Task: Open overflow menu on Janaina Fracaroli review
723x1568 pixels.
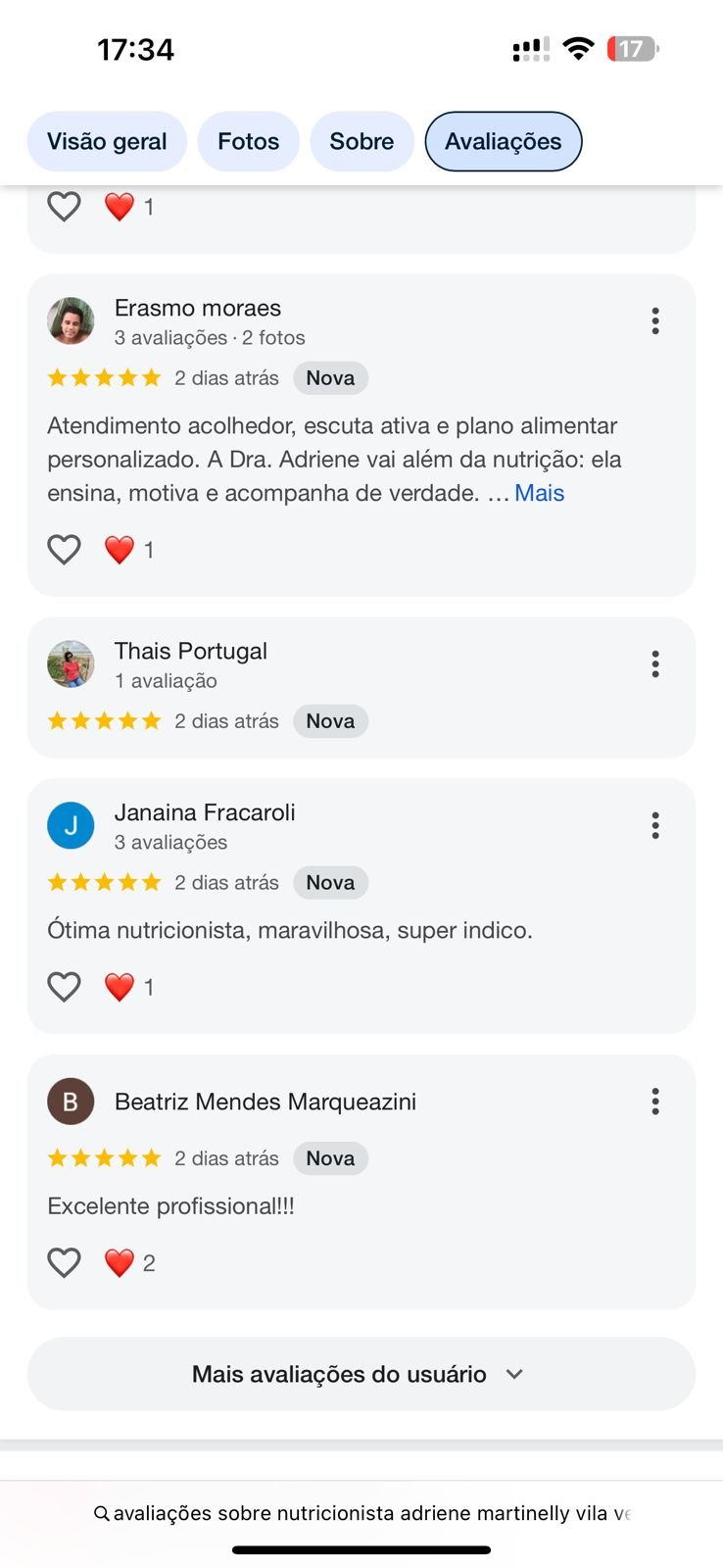Action: (x=655, y=826)
